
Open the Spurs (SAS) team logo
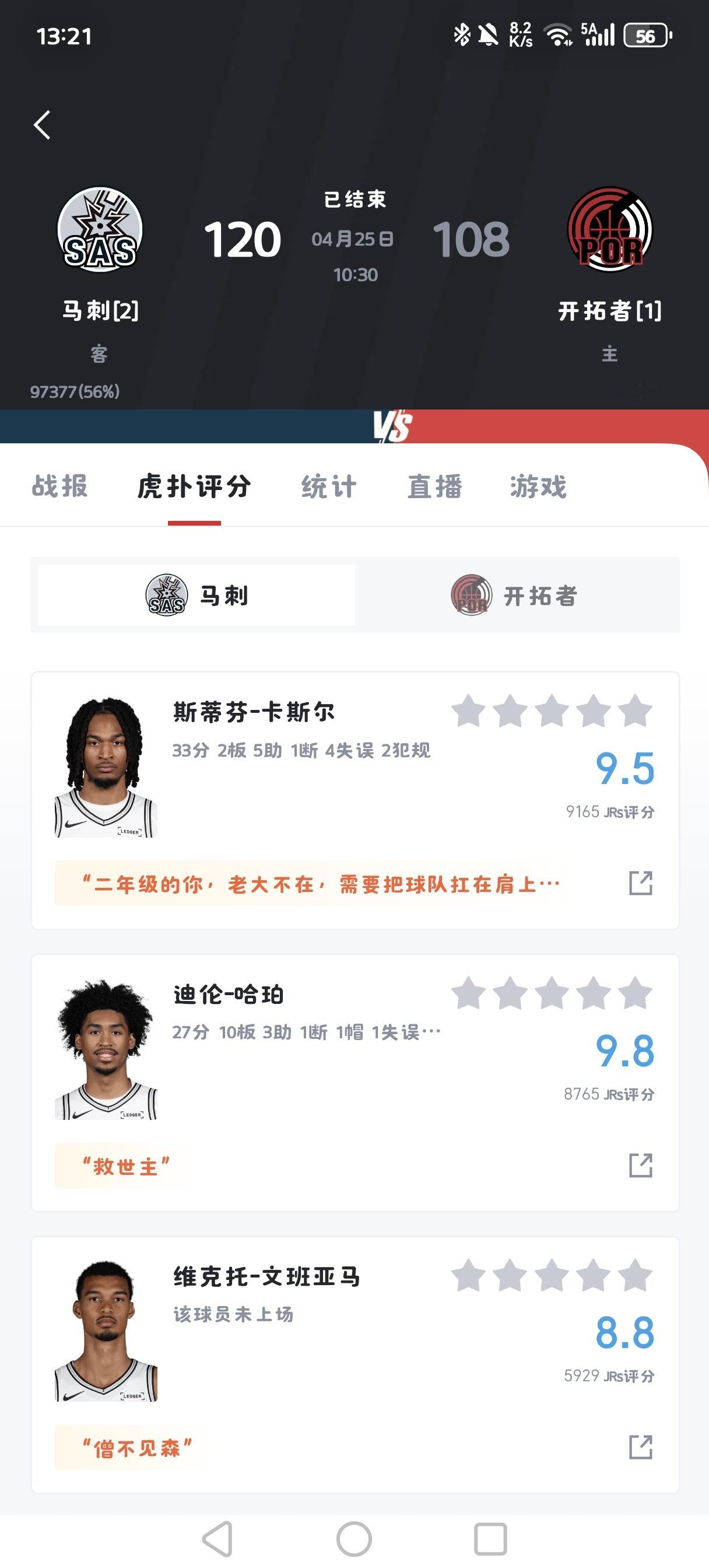click(x=99, y=228)
